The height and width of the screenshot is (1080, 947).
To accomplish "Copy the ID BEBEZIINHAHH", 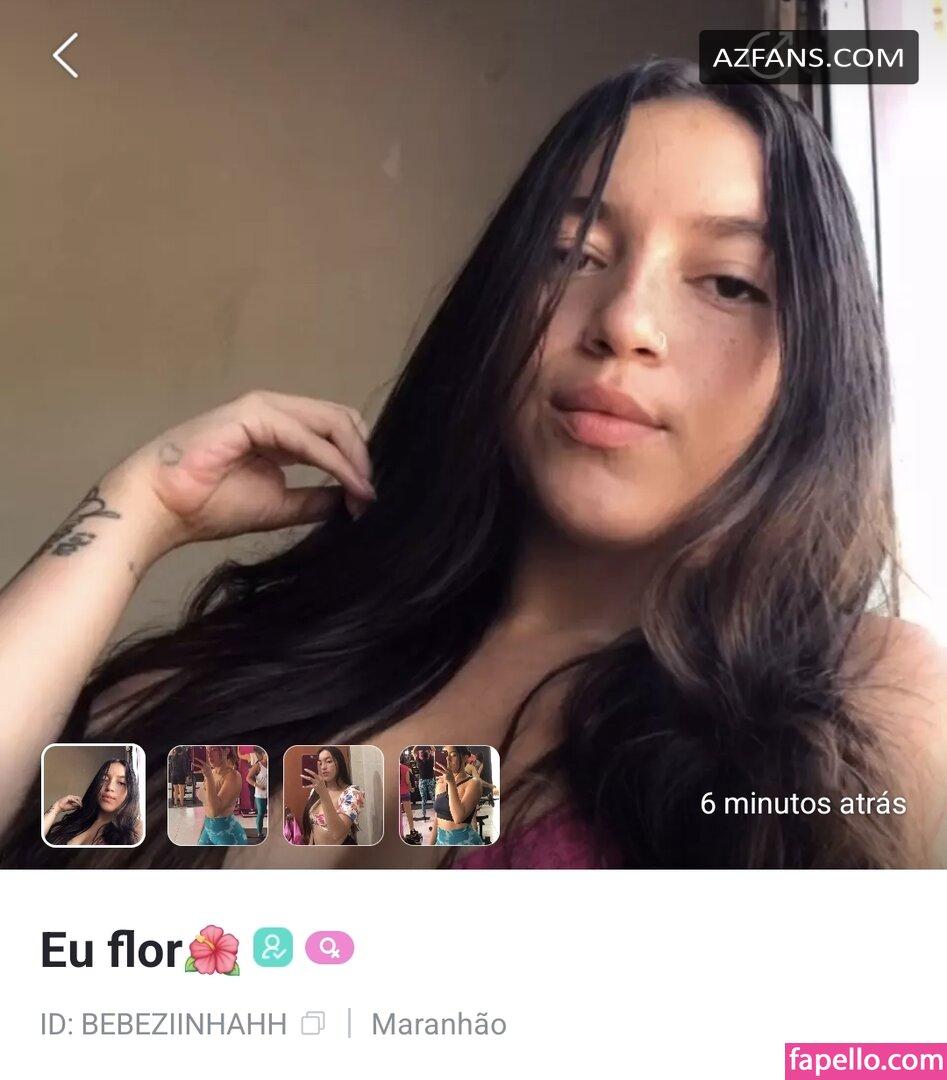I will (x=313, y=1023).
